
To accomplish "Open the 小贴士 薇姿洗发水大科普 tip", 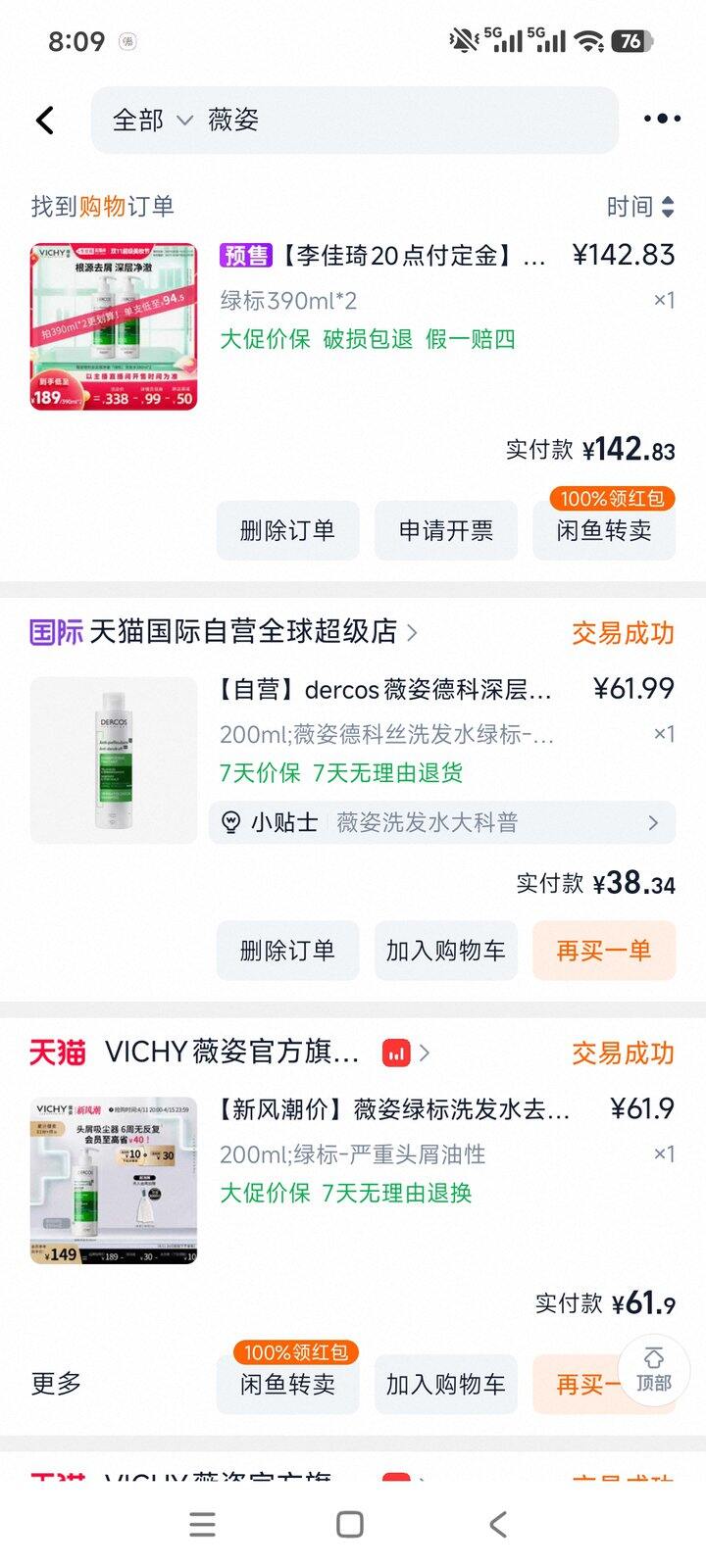I will [441, 822].
